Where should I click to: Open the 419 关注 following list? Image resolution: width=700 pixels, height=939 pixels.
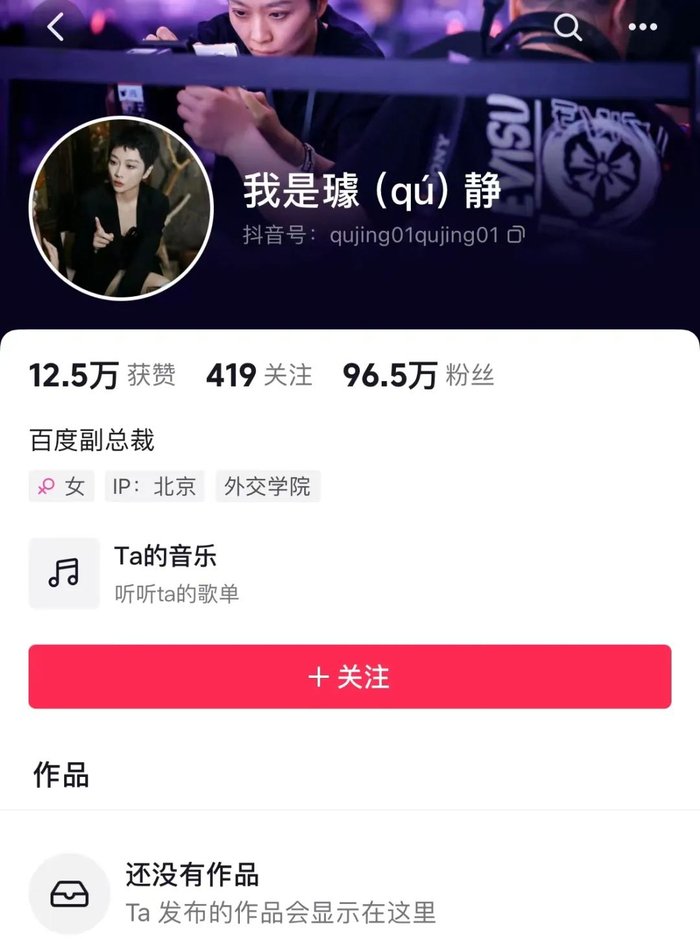click(259, 375)
